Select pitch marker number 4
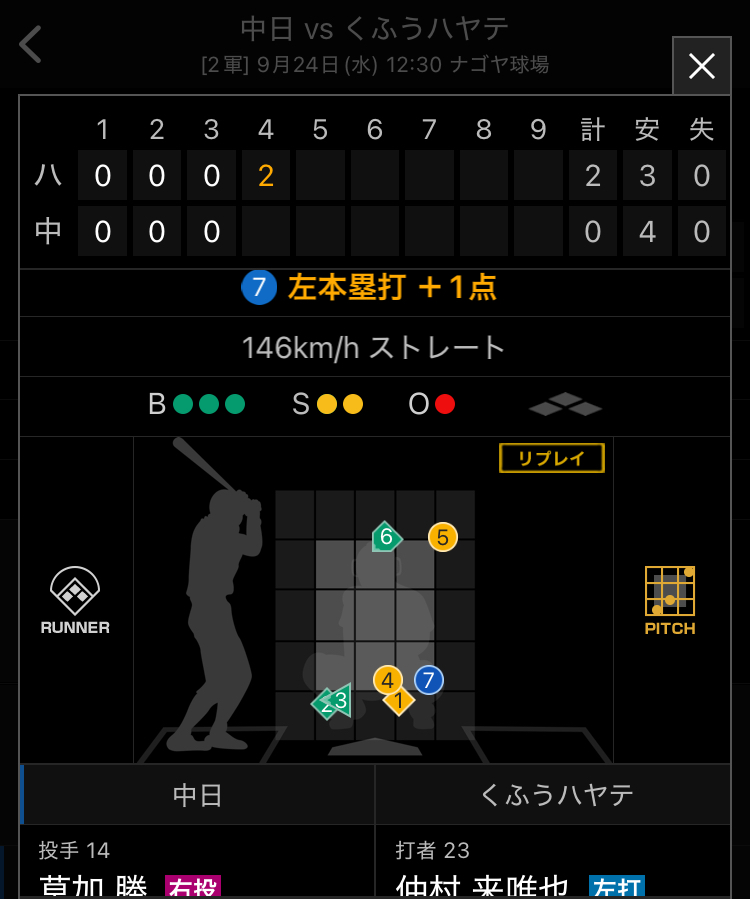Image resolution: width=750 pixels, height=899 pixels. pos(387,680)
